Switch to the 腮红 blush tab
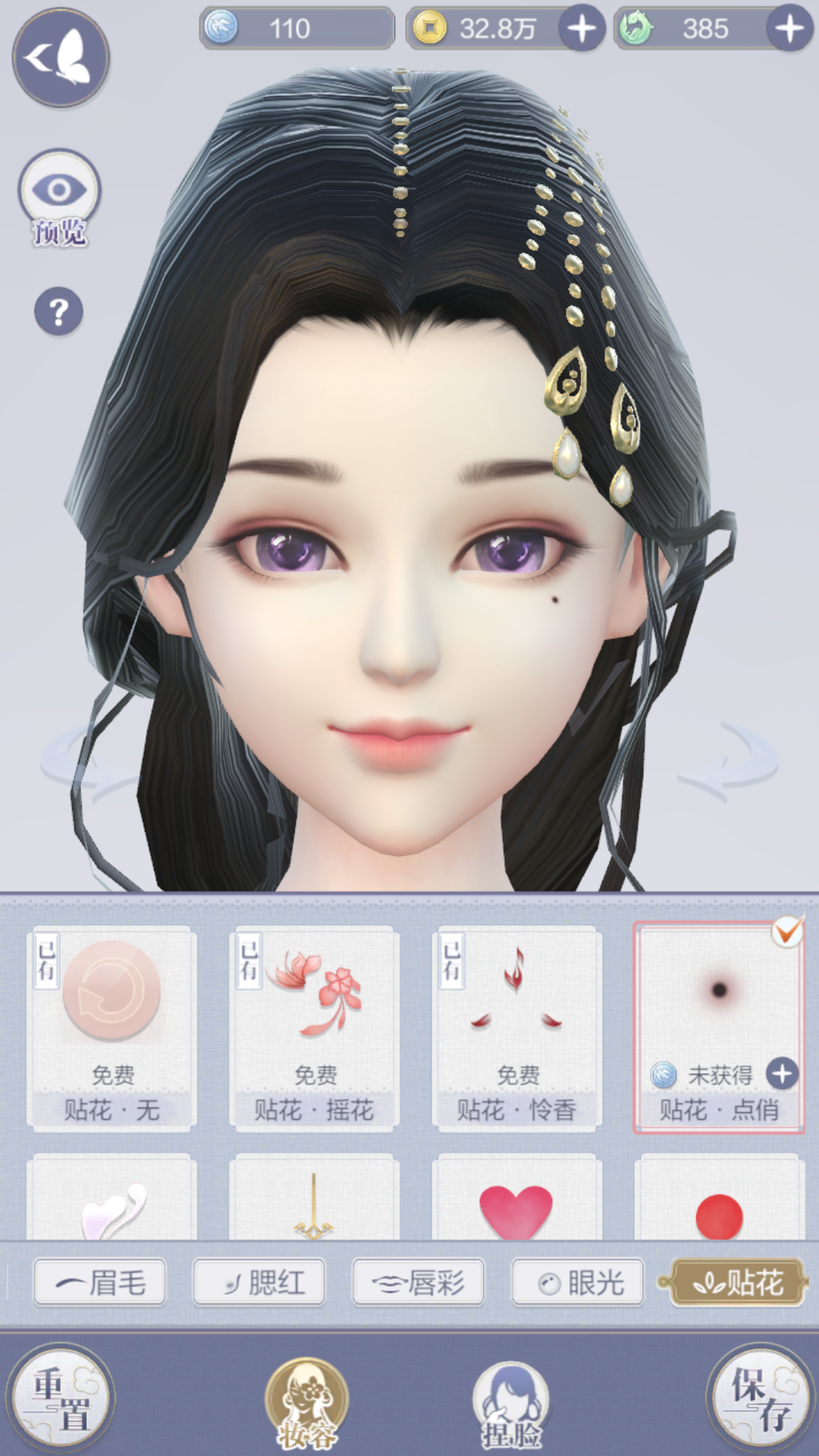The image size is (819, 1456). 259,1283
